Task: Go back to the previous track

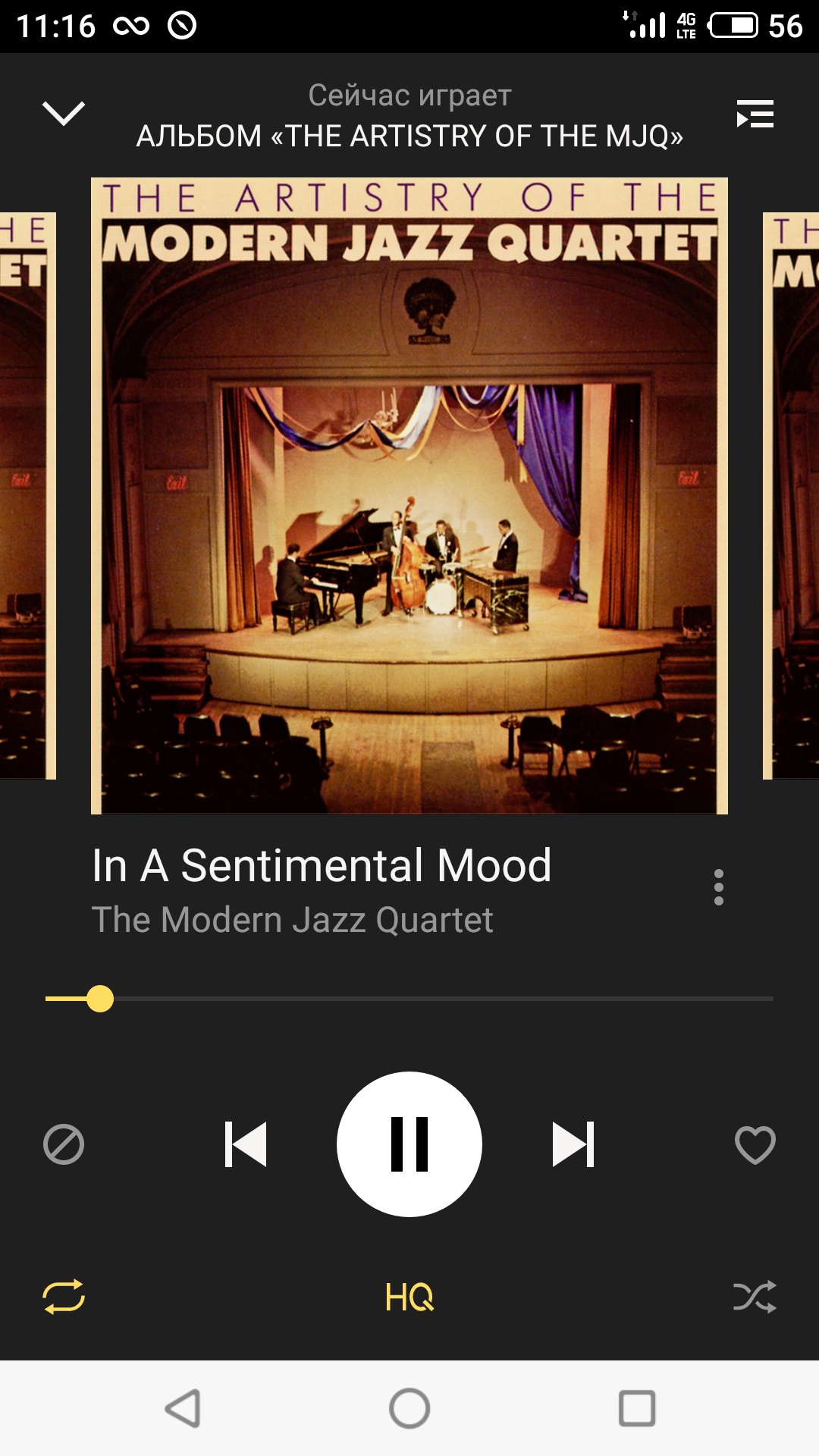Action: (x=246, y=1144)
